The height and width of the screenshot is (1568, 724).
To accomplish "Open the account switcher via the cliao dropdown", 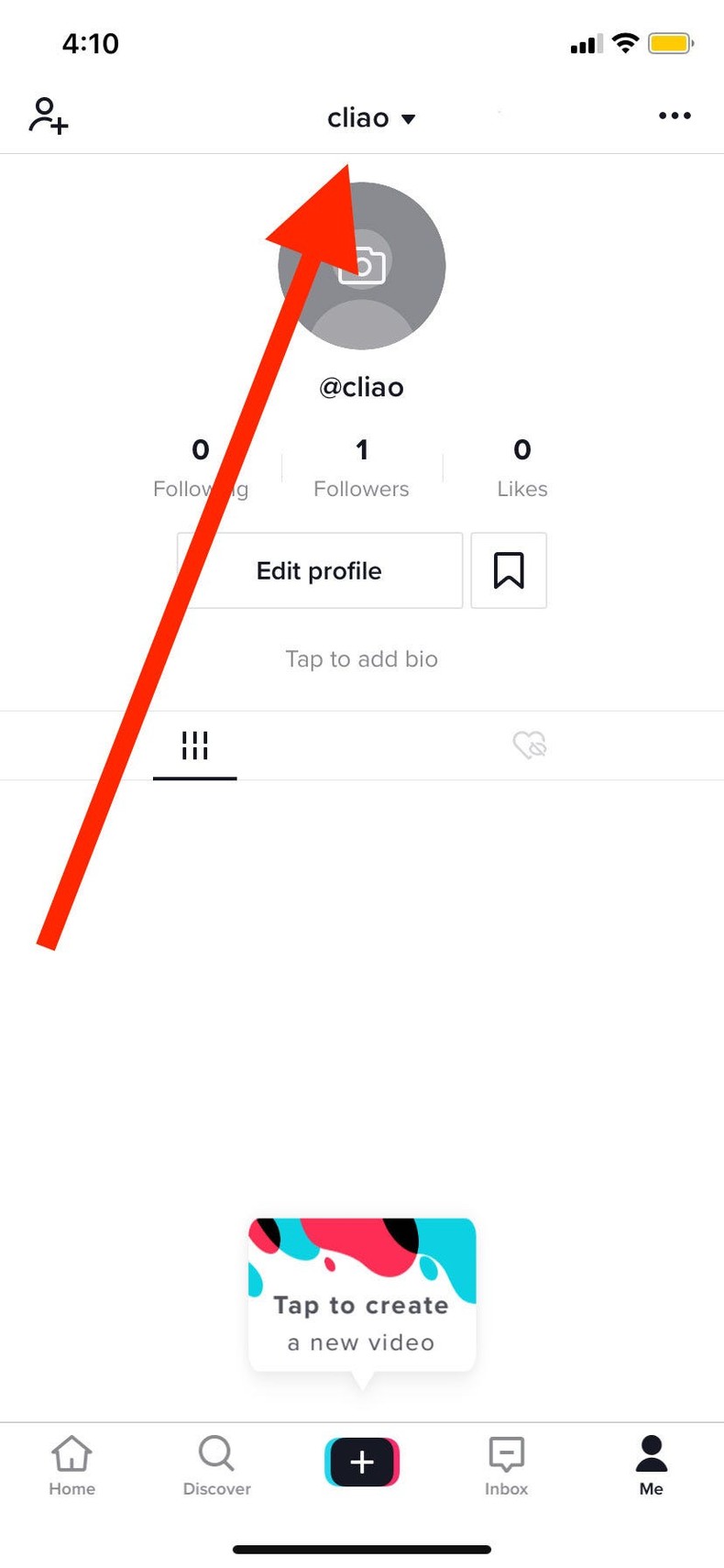I will click(x=373, y=117).
